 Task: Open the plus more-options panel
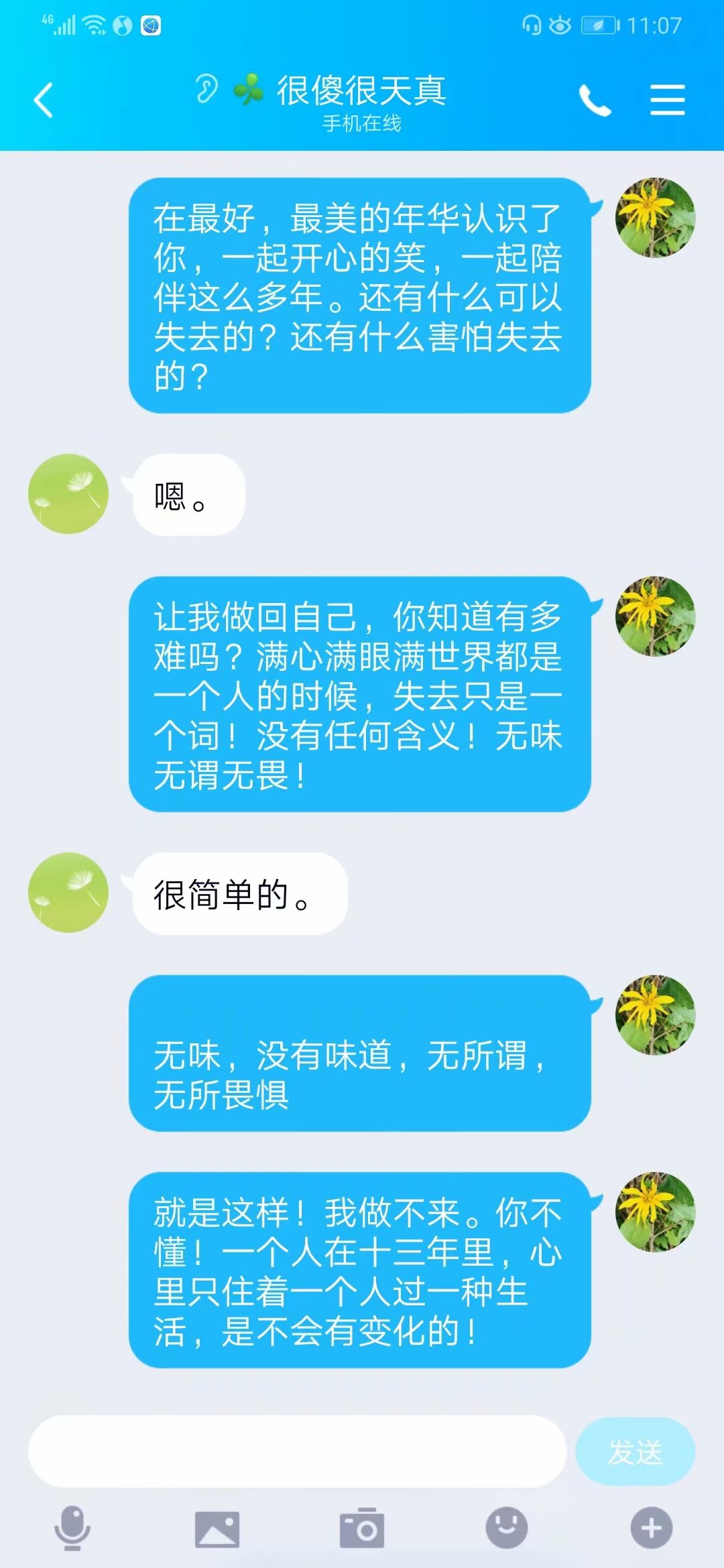[x=652, y=1528]
